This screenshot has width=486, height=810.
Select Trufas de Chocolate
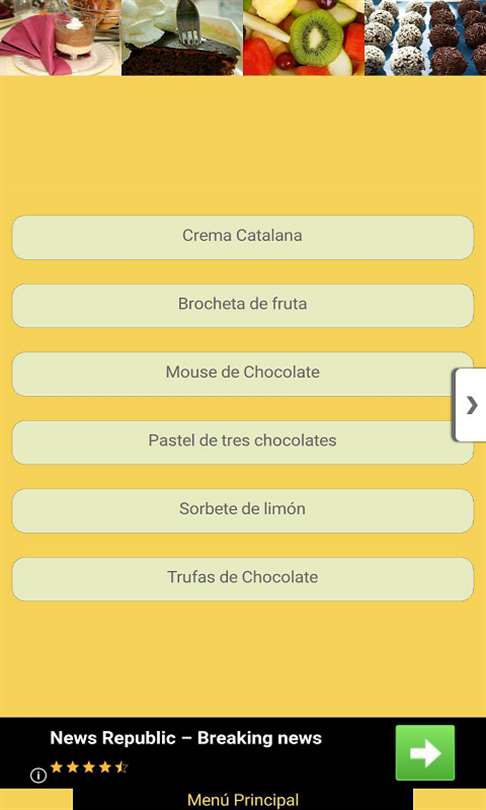tap(243, 579)
